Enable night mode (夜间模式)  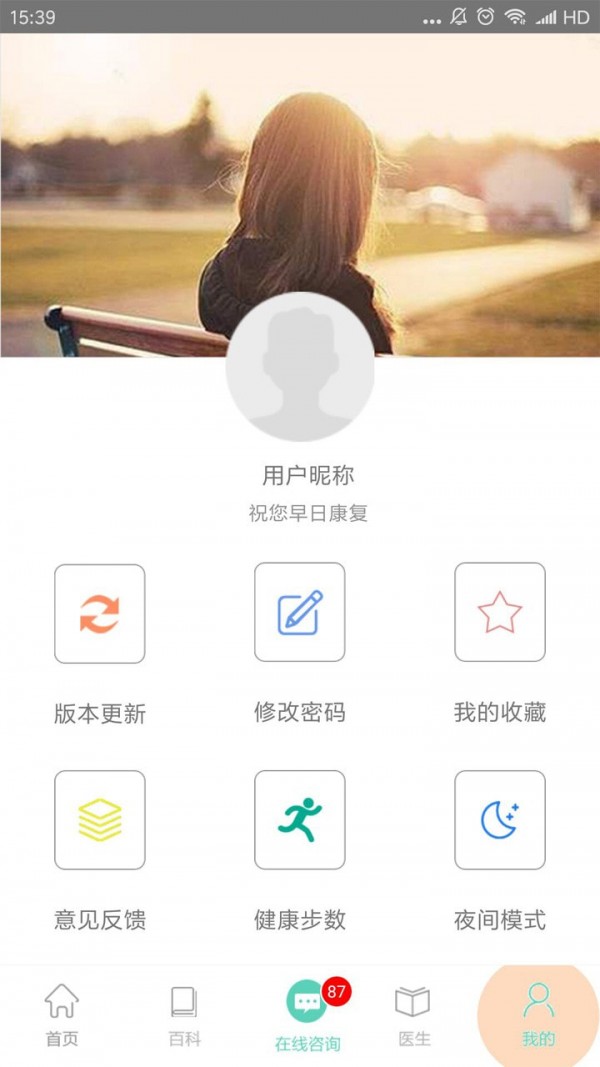[500, 820]
